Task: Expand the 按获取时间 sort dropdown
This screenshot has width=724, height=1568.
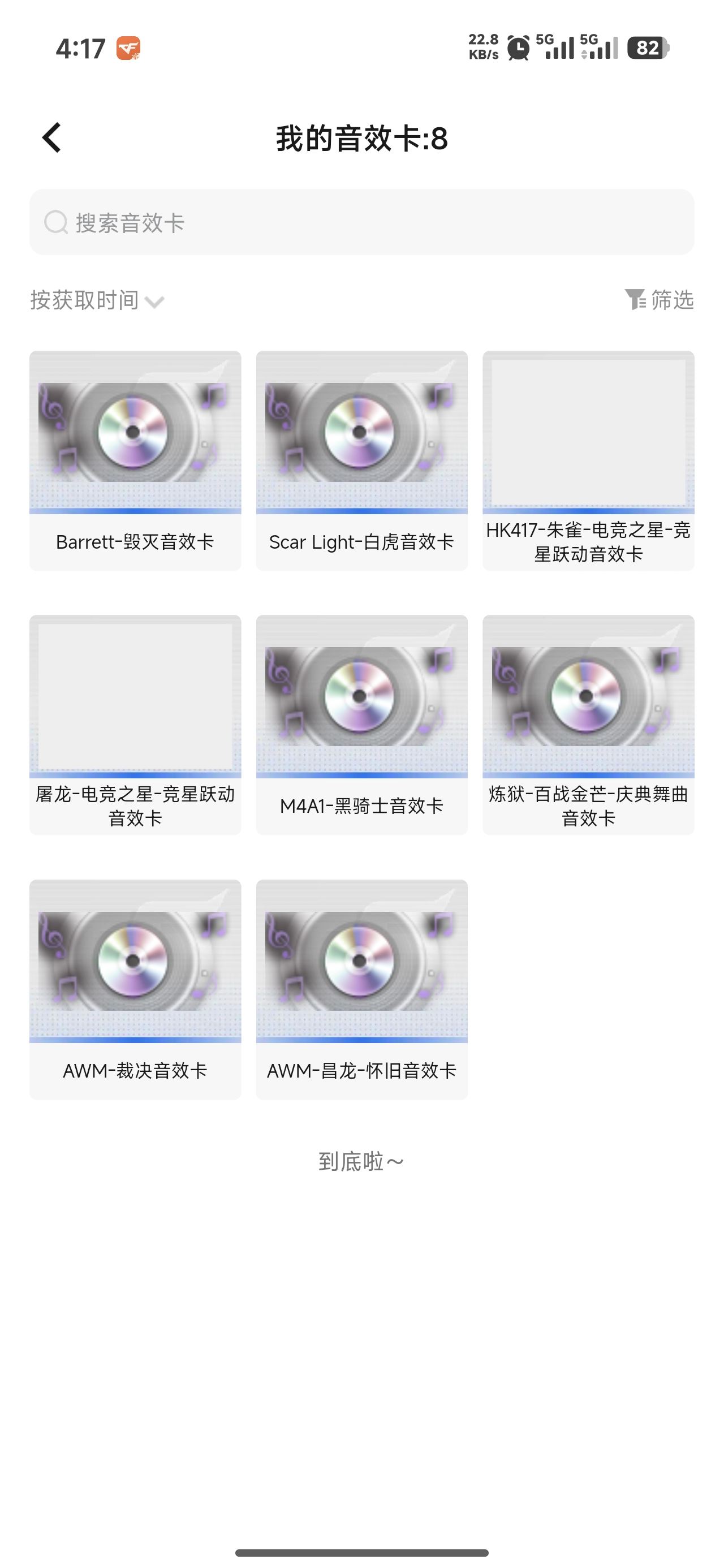Action: pyautogui.click(x=97, y=301)
